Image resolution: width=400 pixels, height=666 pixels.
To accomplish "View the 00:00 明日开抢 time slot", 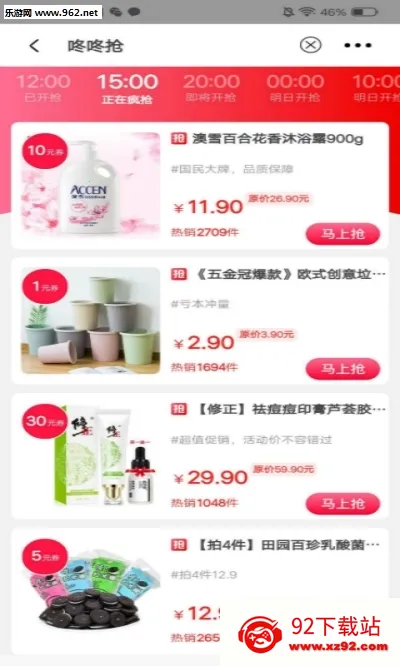I will (x=295, y=88).
